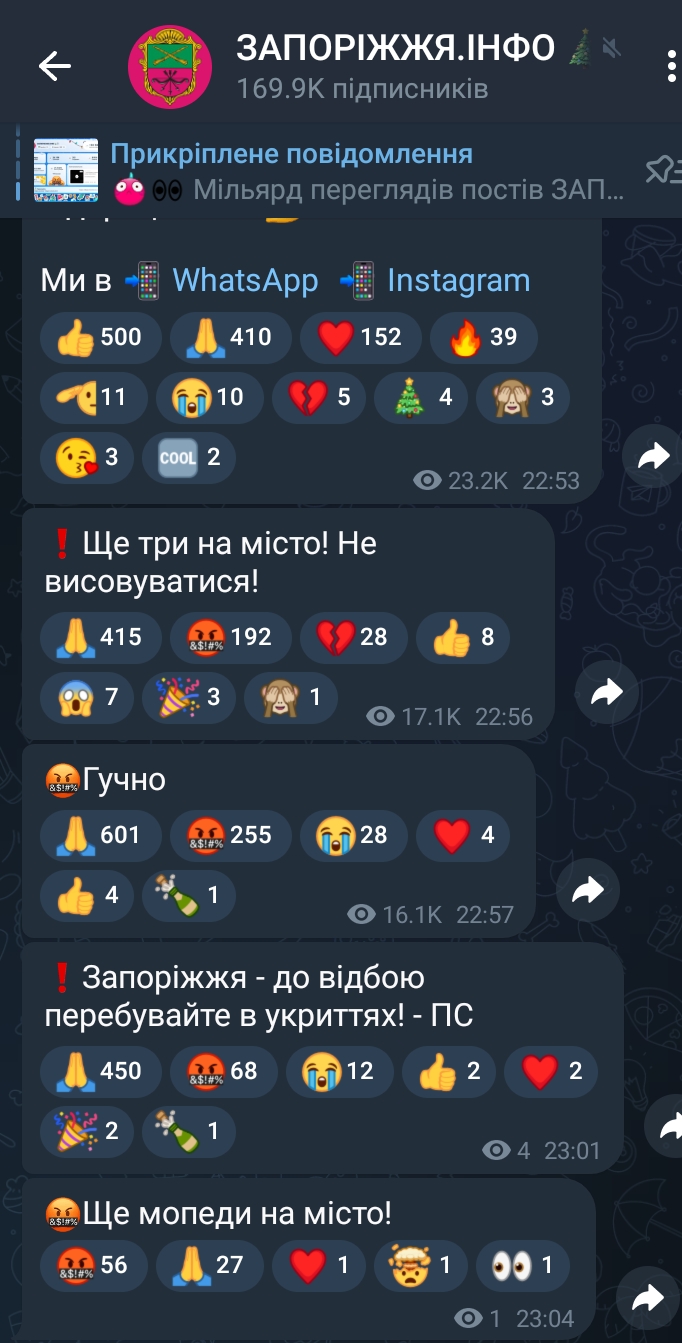Tap the COOL reaction with 2
Image resolution: width=682 pixels, height=1343 pixels.
tap(188, 457)
